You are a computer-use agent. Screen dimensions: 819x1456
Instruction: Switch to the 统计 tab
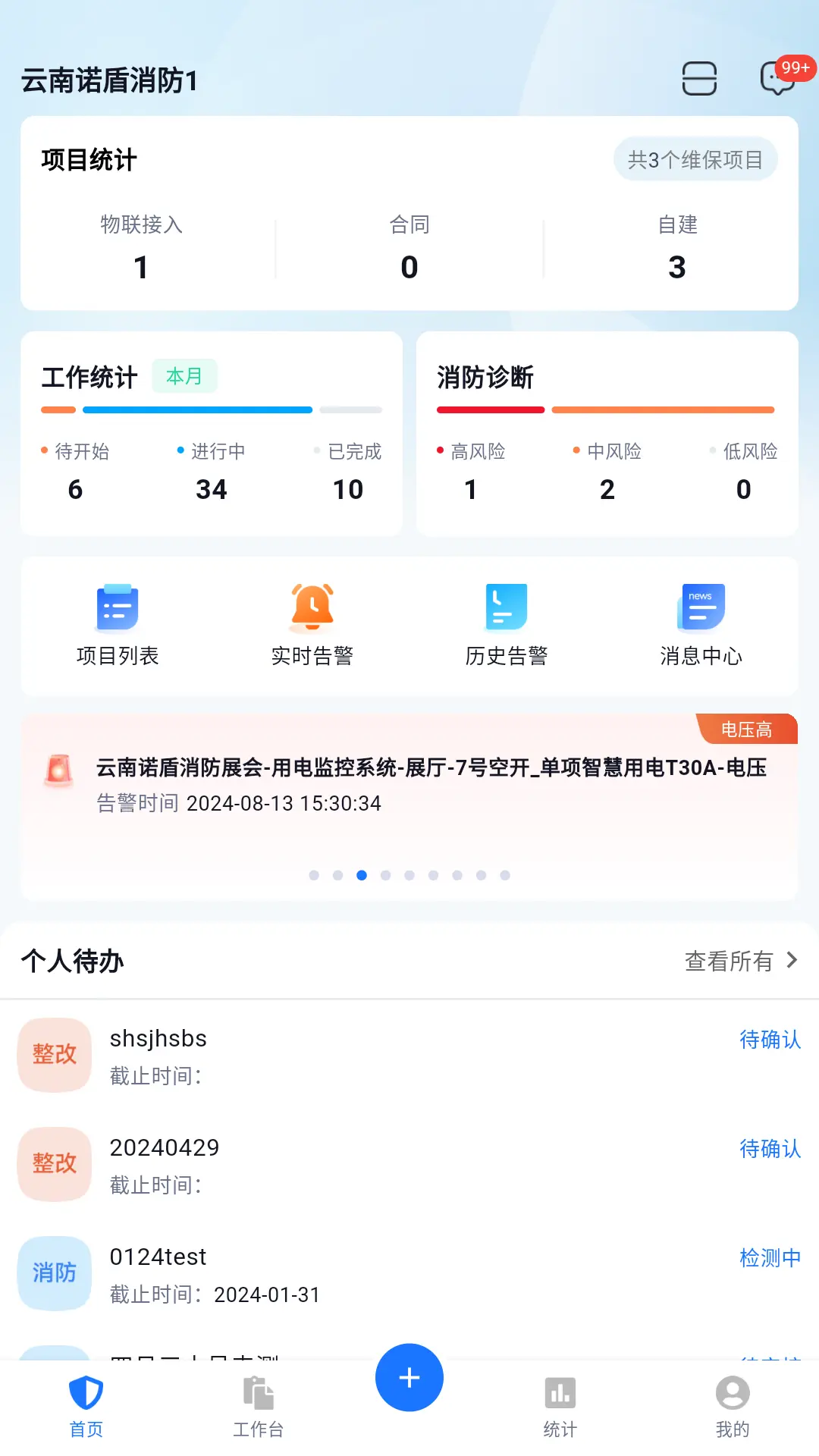(560, 1406)
